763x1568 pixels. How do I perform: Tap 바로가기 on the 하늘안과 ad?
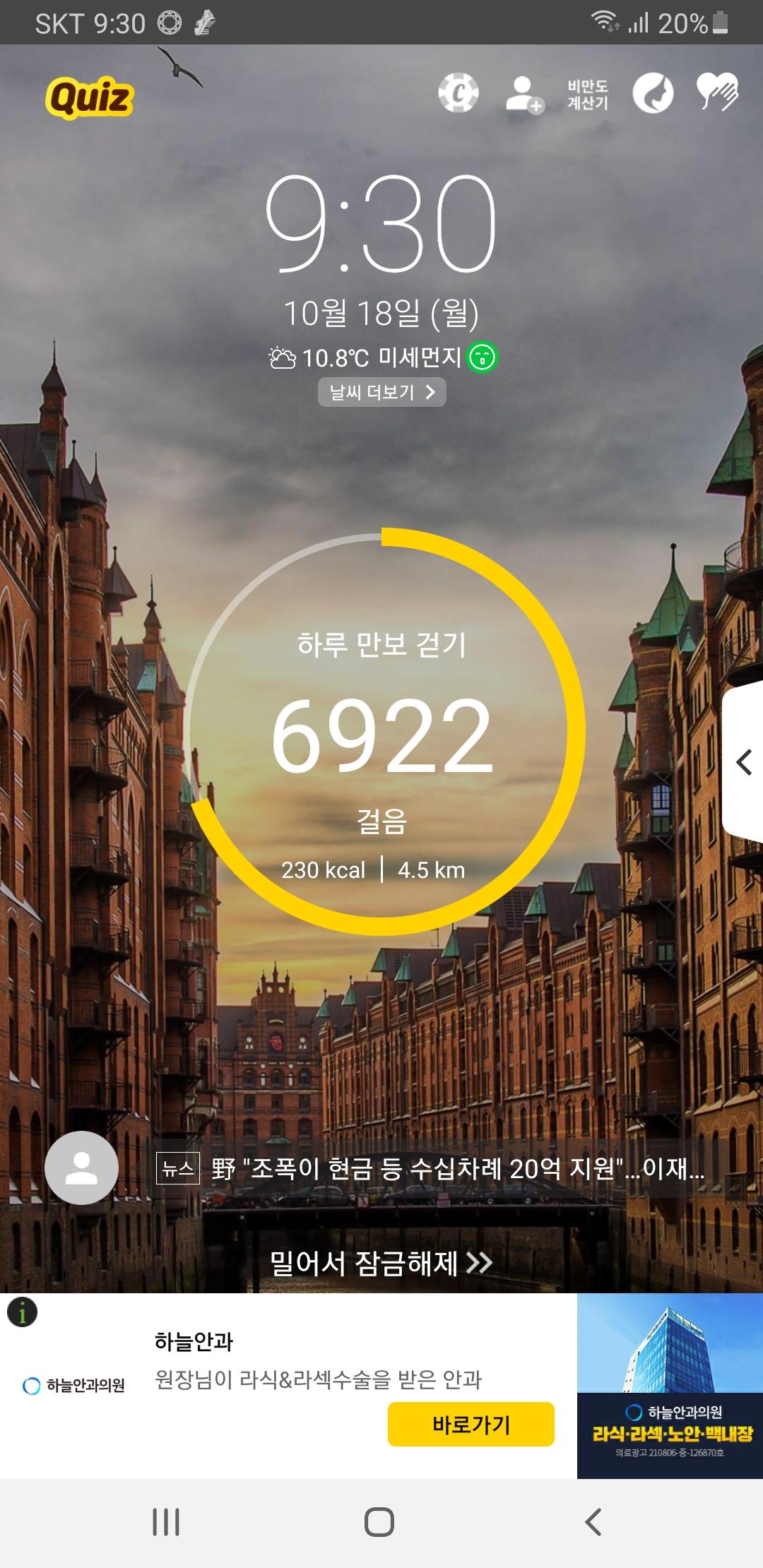tap(471, 1423)
